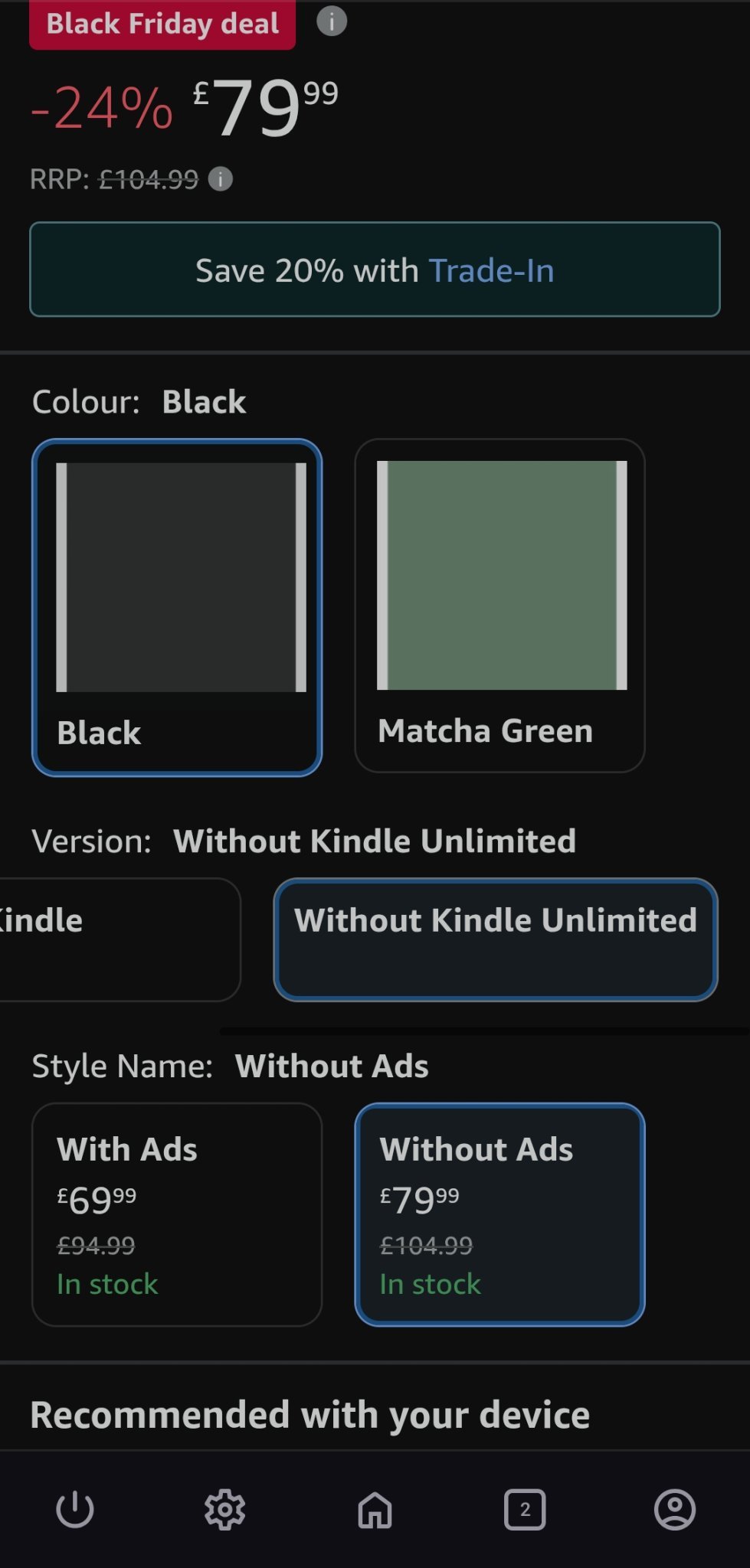Open the Trade-In savings offer
Image resolution: width=750 pixels, height=1568 pixels.
coord(375,269)
